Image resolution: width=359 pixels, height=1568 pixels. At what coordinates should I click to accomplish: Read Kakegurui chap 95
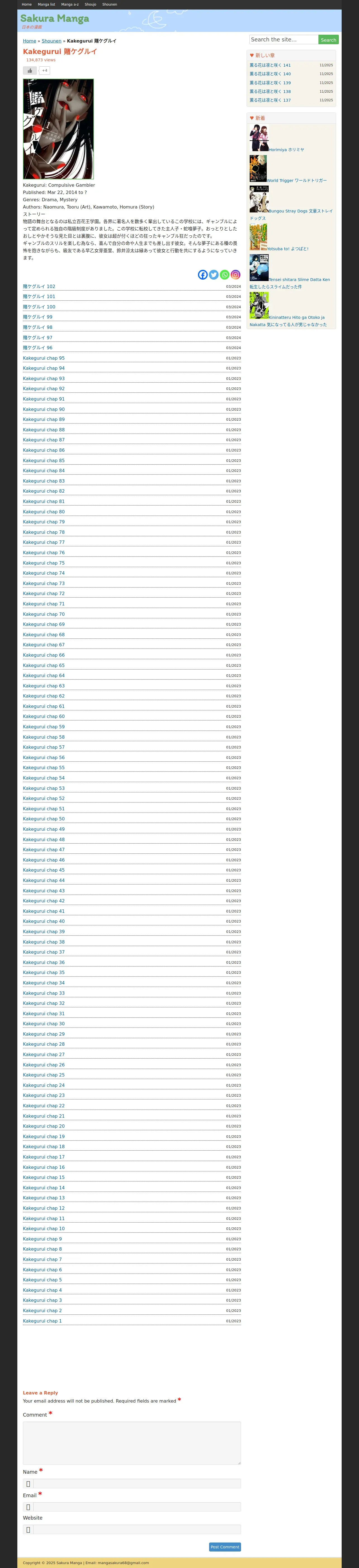click(x=44, y=358)
